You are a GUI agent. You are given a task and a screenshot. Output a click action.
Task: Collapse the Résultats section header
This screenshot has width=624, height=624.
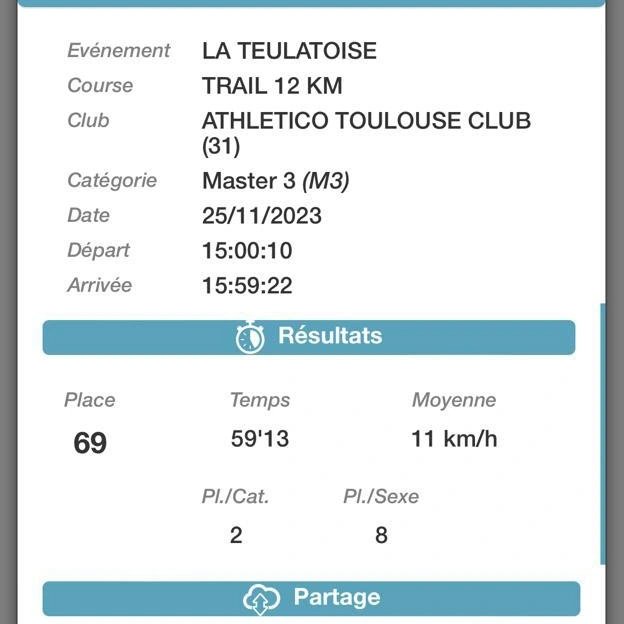click(309, 337)
